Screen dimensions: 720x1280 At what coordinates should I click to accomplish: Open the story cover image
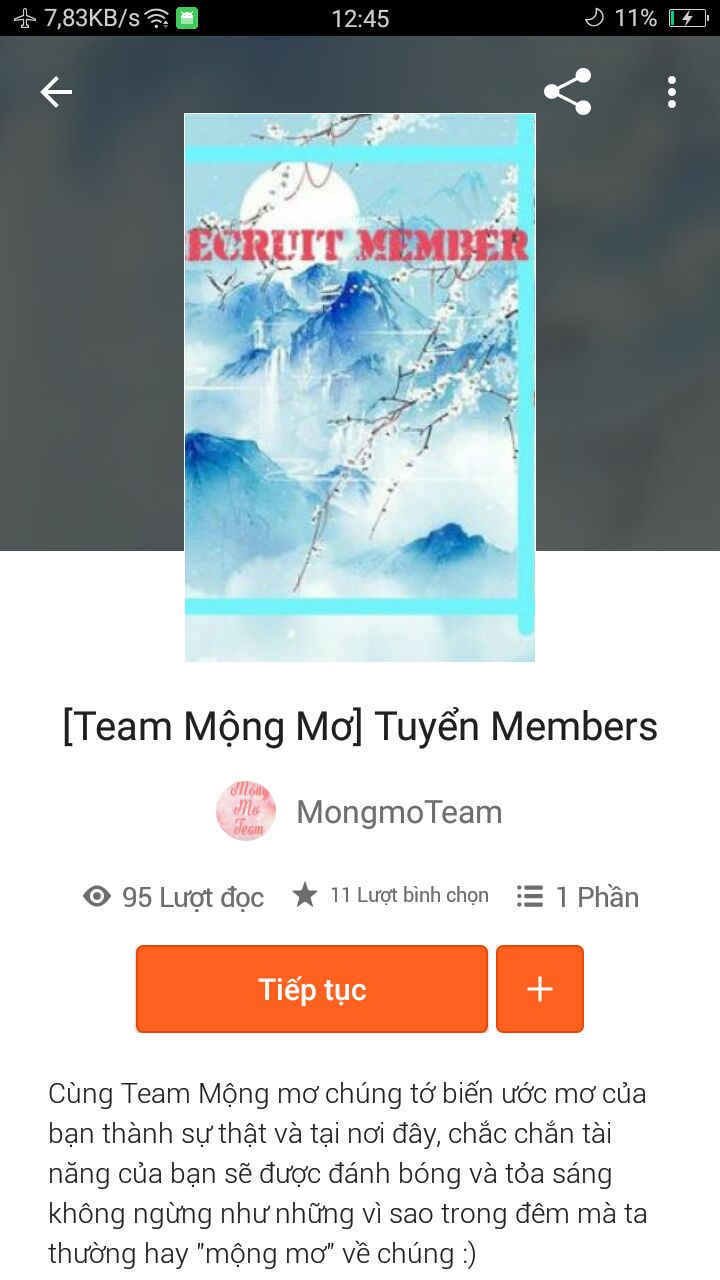pyautogui.click(x=360, y=387)
